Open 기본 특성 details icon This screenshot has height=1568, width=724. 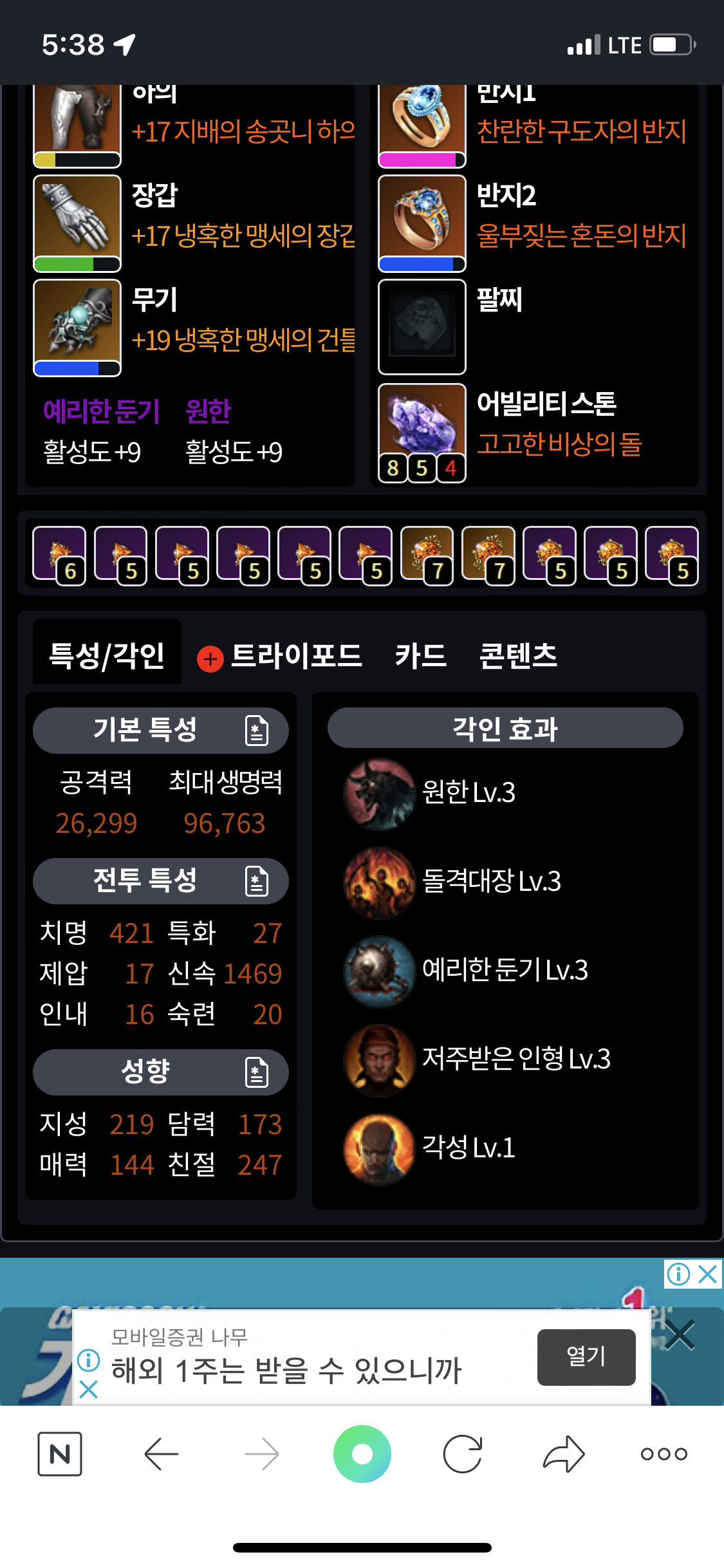256,731
